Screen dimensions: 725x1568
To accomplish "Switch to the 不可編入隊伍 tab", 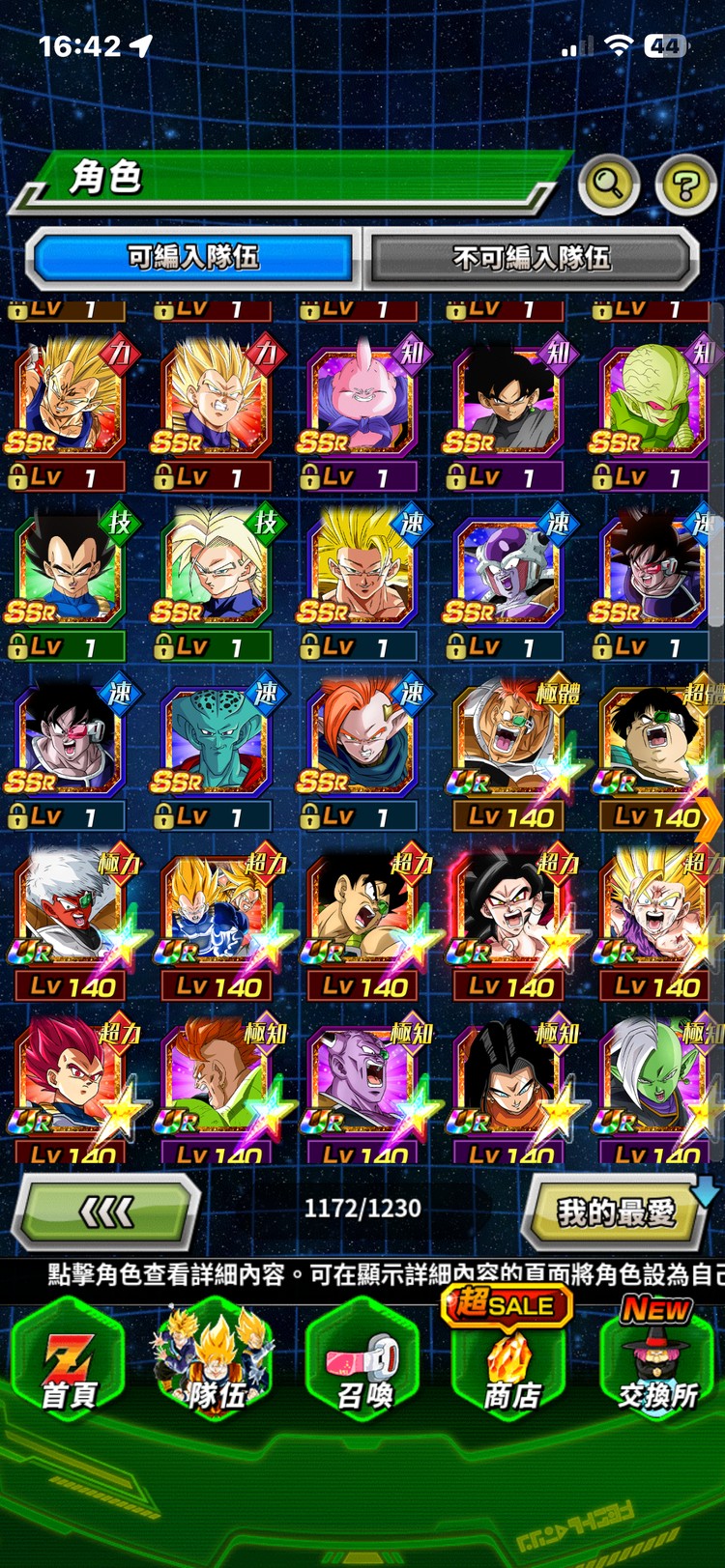I will pyautogui.click(x=531, y=258).
